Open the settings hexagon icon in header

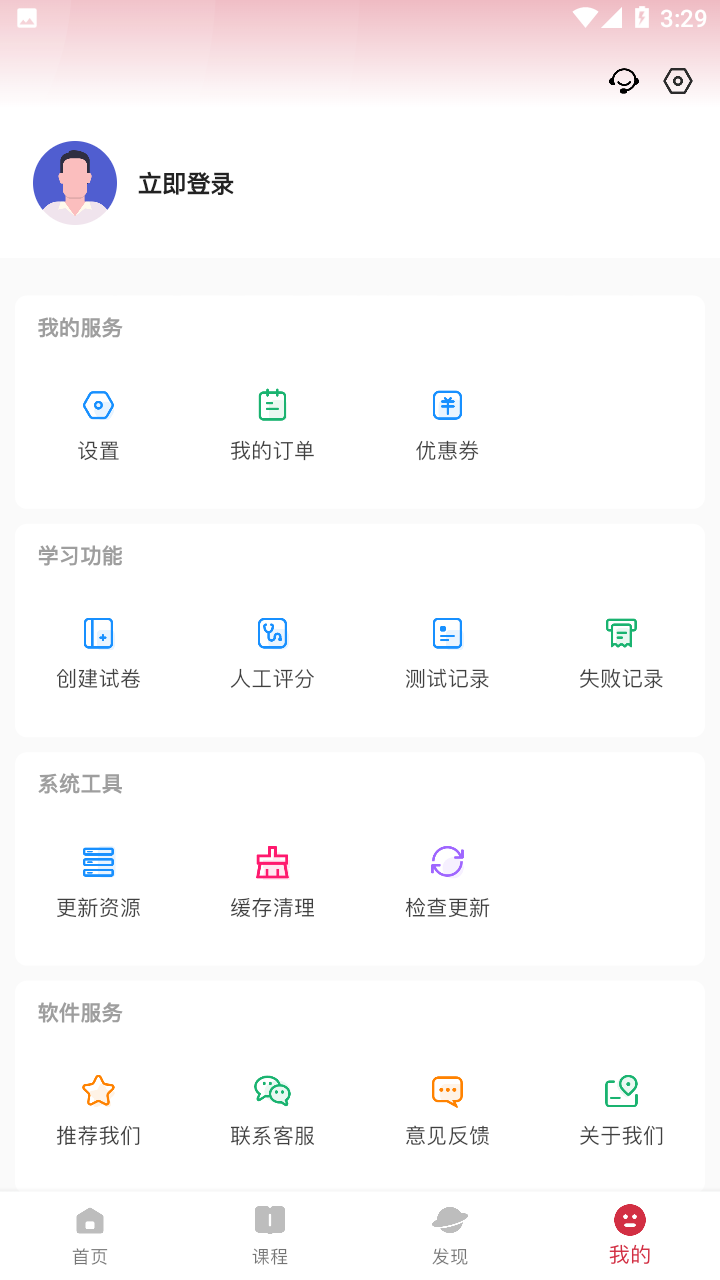click(x=678, y=81)
